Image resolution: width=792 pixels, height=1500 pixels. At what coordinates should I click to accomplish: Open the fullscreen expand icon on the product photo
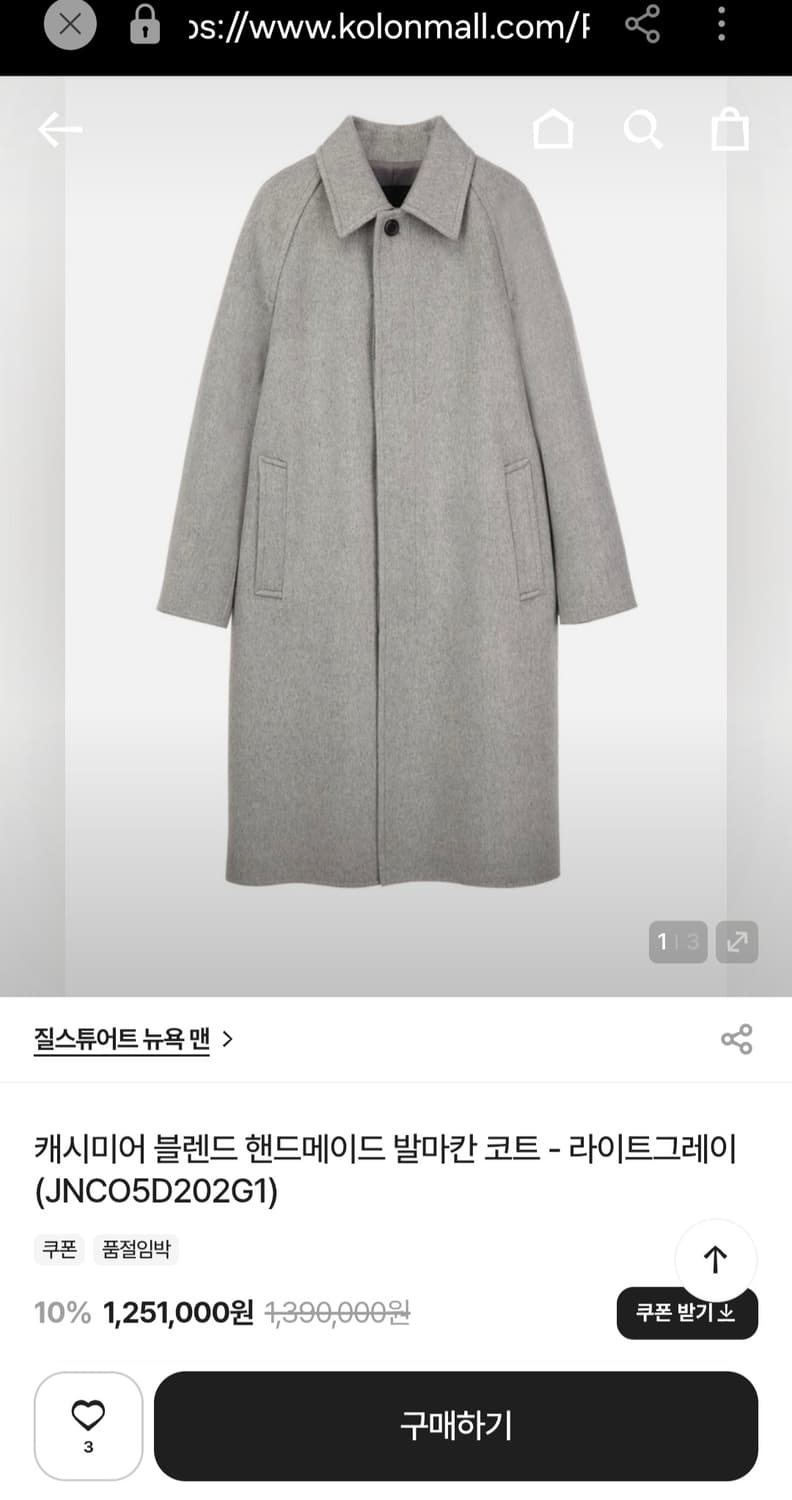click(737, 941)
